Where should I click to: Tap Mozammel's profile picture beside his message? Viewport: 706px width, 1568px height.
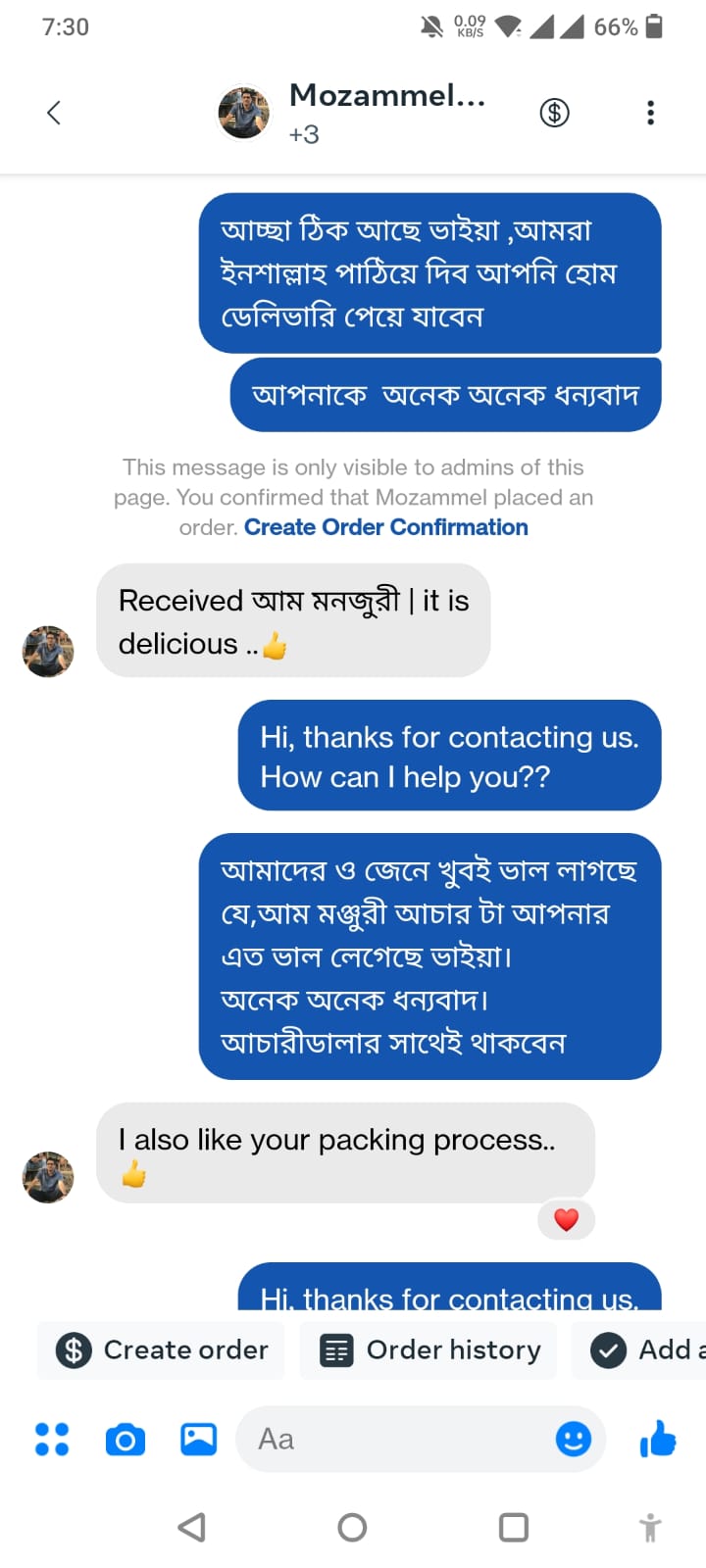pyautogui.click(x=47, y=651)
